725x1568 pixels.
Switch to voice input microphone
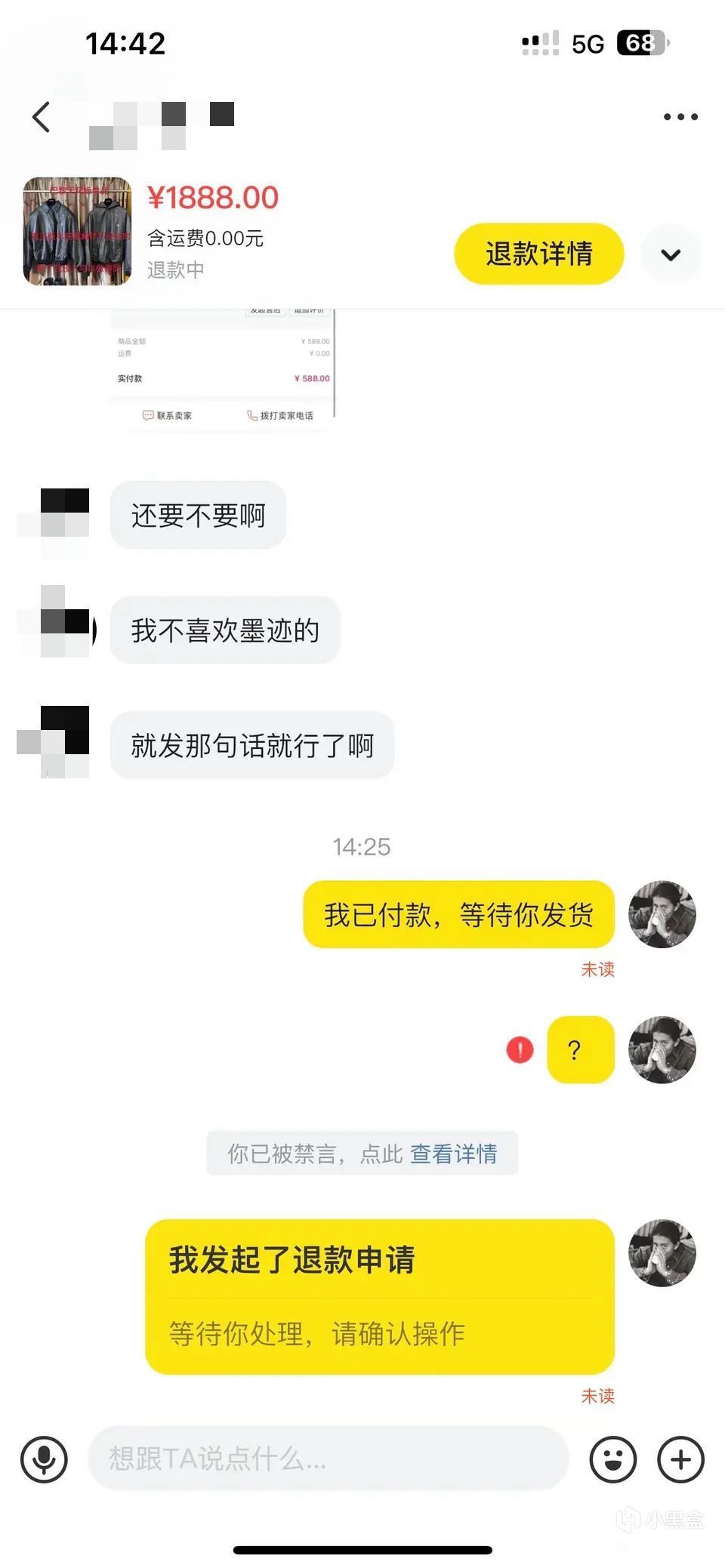[44, 1459]
